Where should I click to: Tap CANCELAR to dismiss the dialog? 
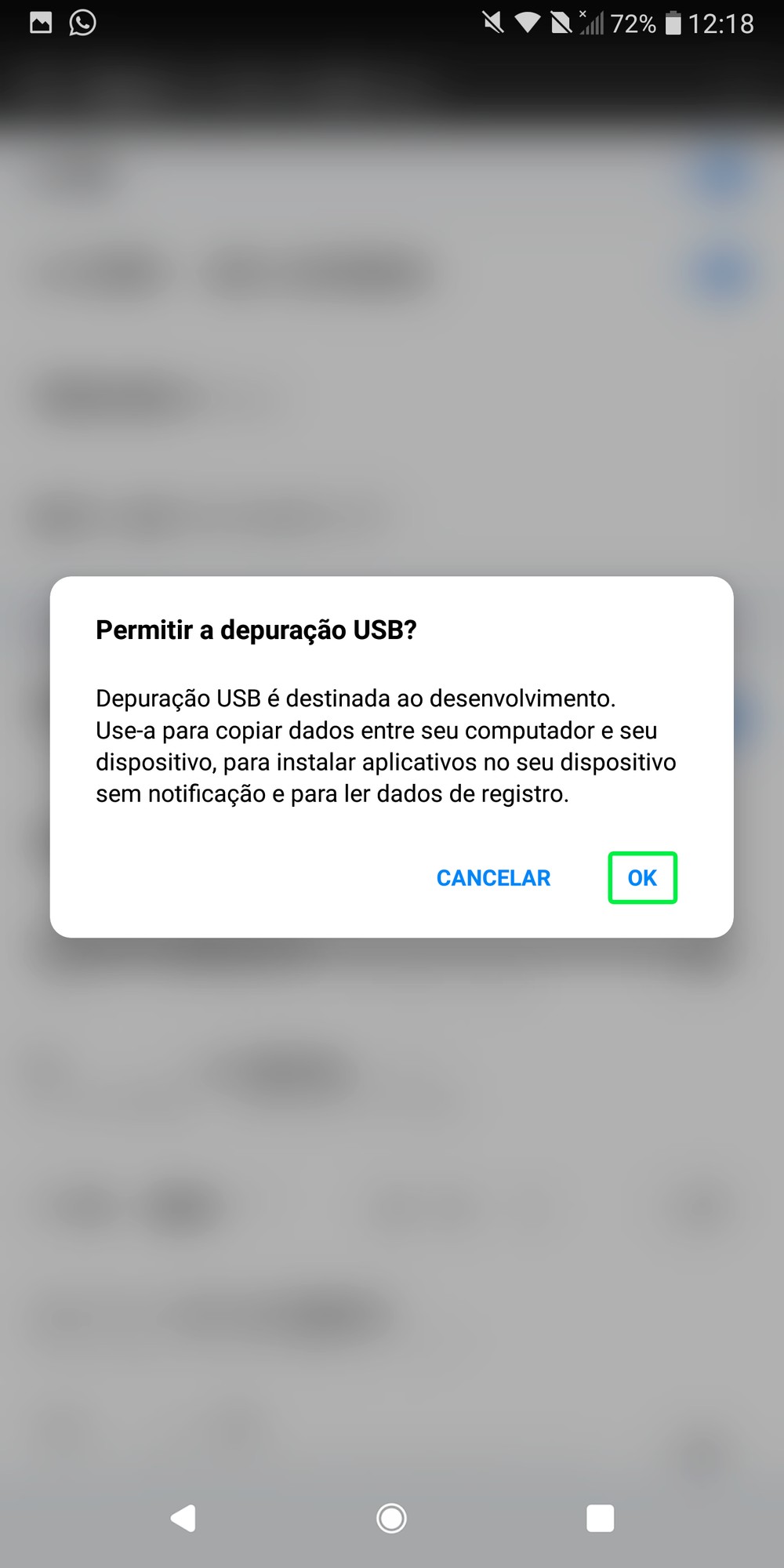[x=493, y=878]
